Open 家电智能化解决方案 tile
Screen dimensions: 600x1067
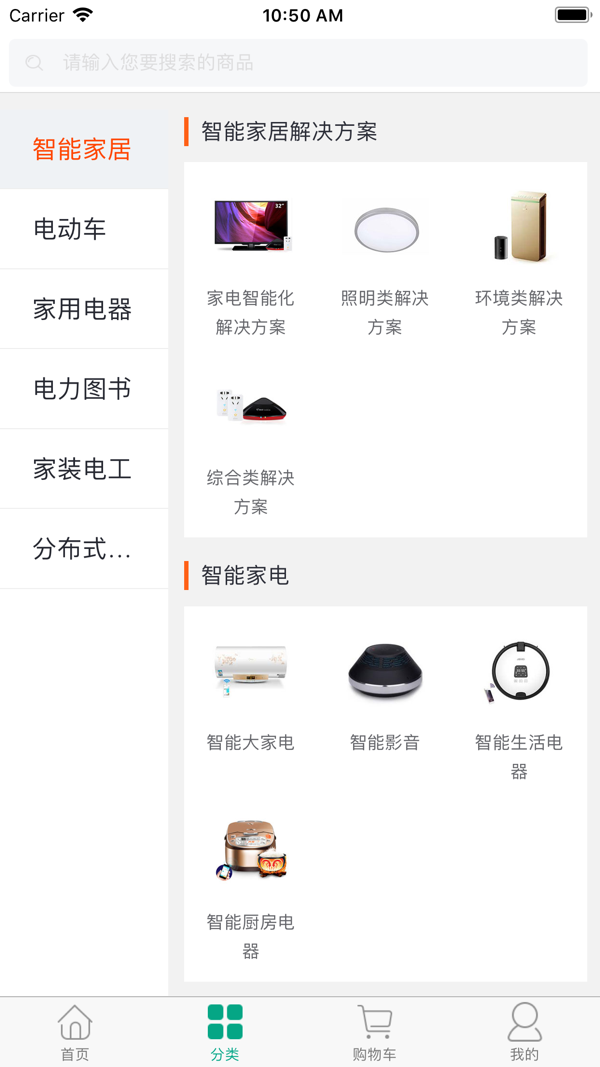[x=251, y=265]
